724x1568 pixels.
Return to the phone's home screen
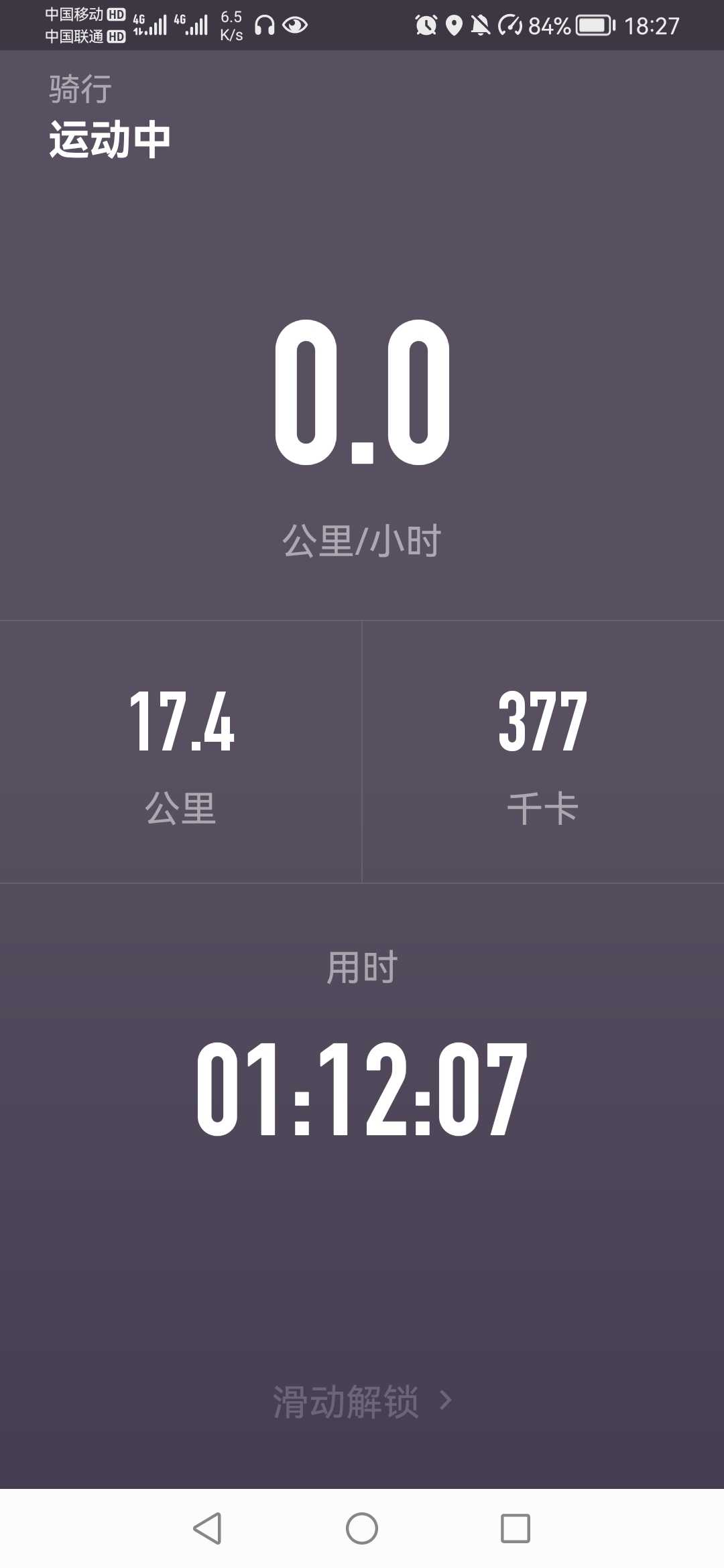pos(362,1528)
